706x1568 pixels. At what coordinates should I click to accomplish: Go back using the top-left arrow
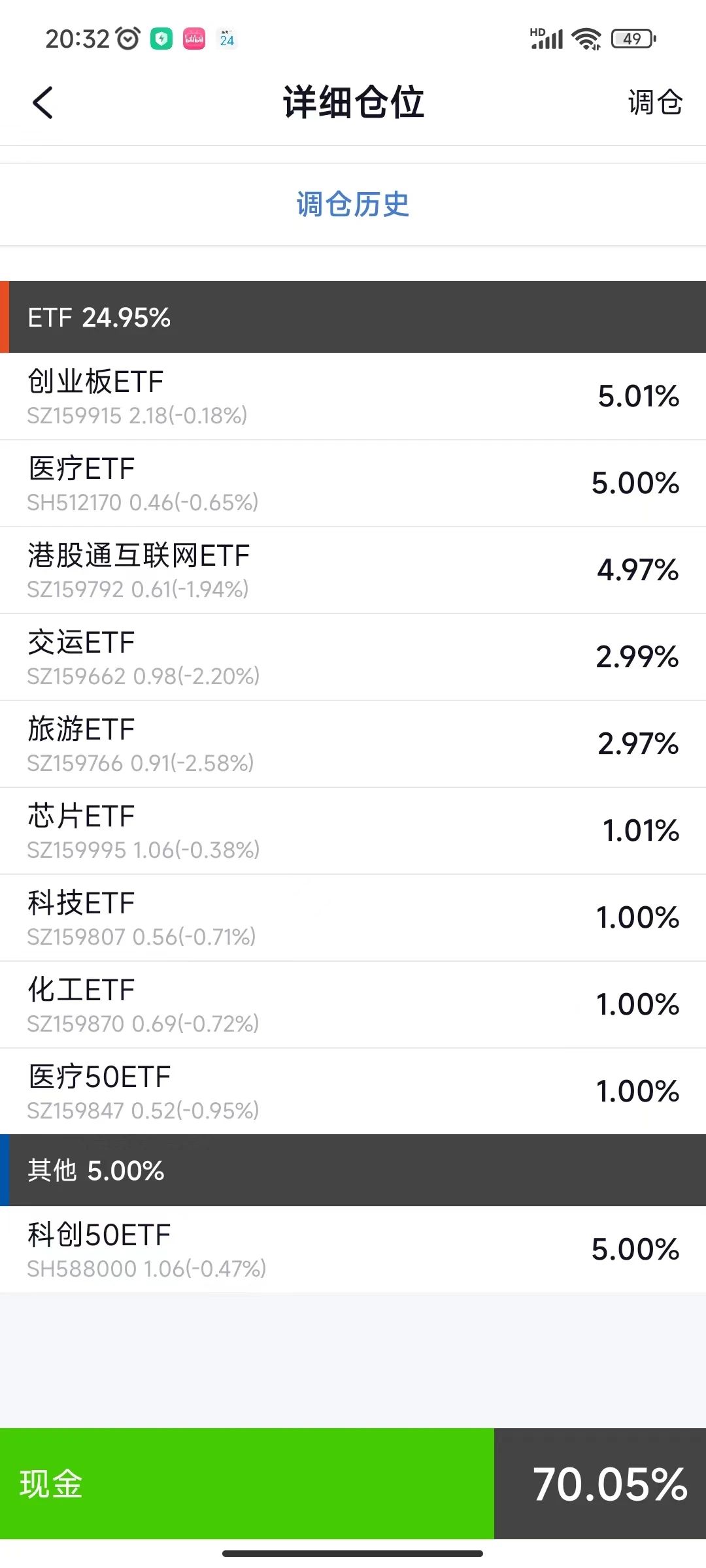(x=42, y=103)
